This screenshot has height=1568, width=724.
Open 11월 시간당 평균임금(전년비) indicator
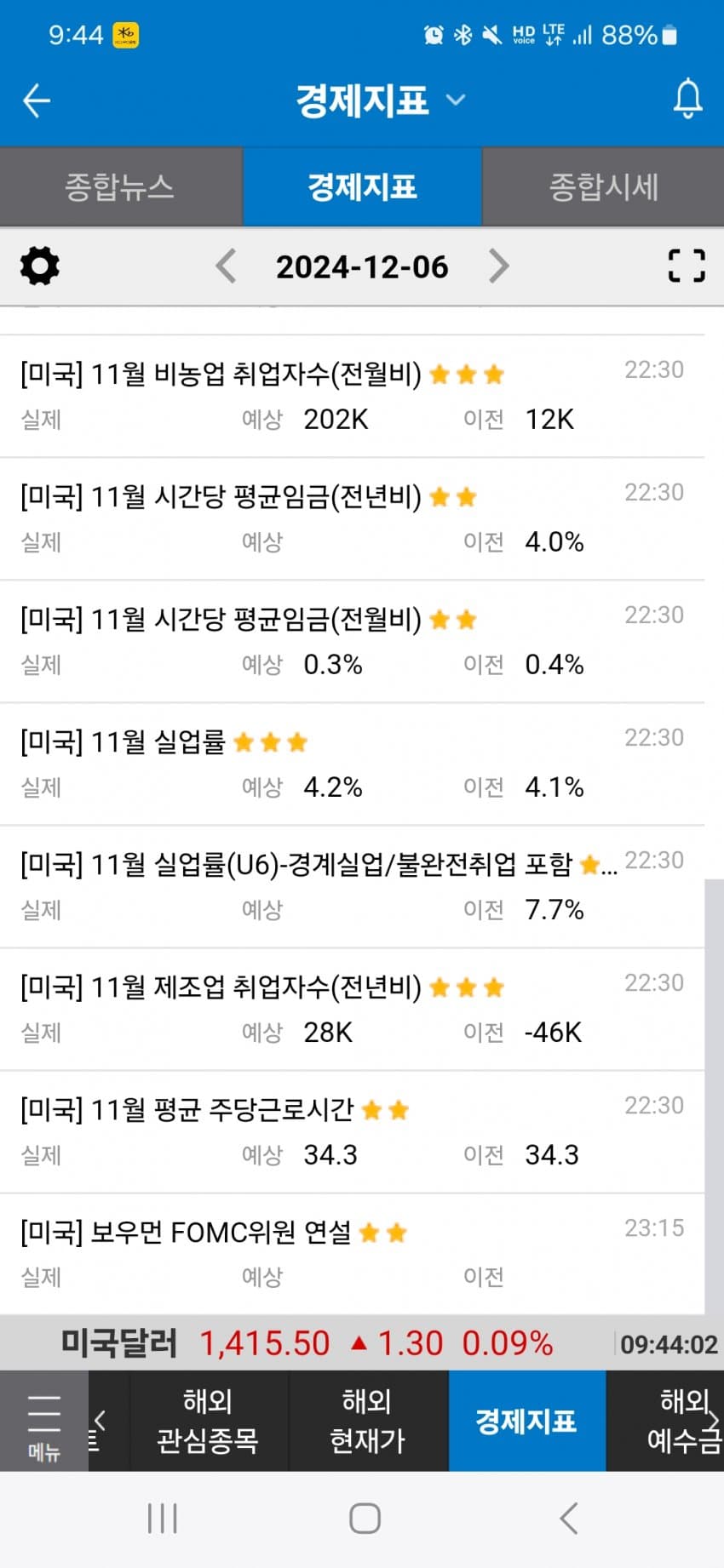pos(352,519)
